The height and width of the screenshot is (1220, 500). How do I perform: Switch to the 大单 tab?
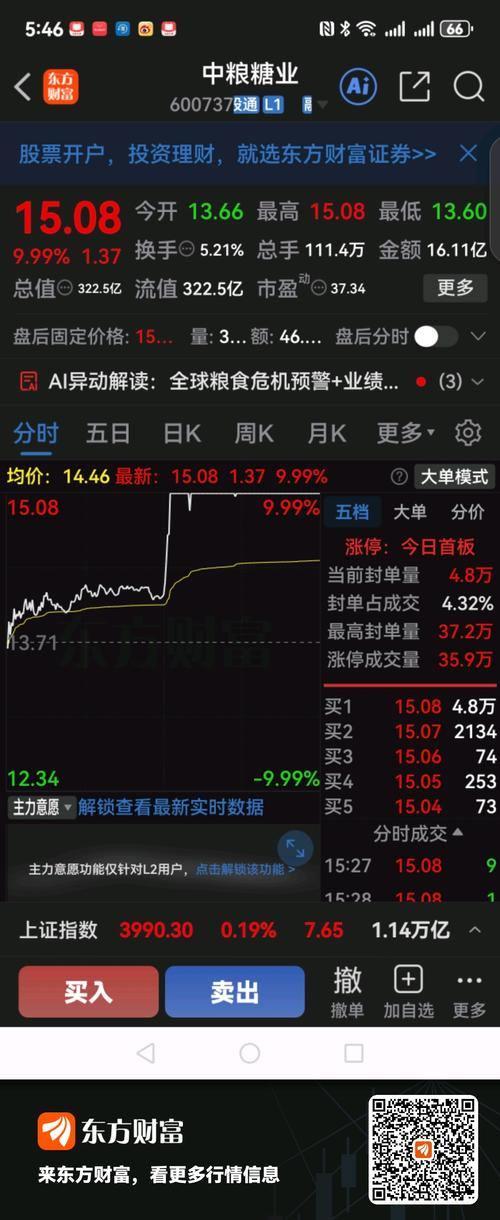pyautogui.click(x=410, y=512)
